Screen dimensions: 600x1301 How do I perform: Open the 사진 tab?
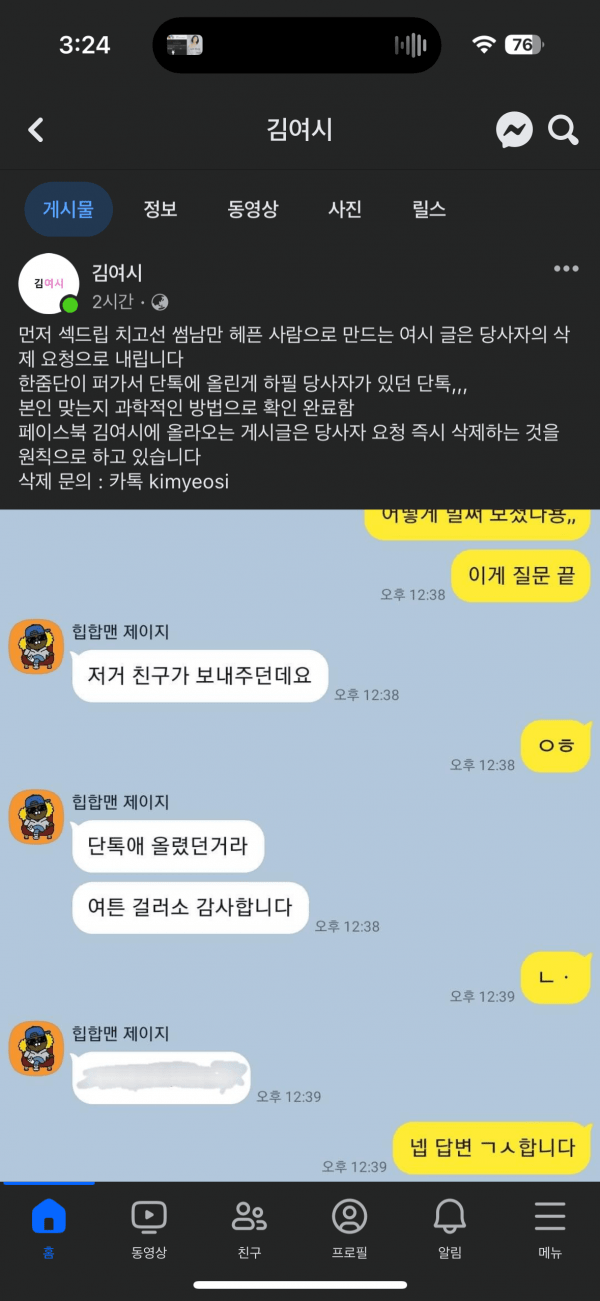tap(345, 210)
